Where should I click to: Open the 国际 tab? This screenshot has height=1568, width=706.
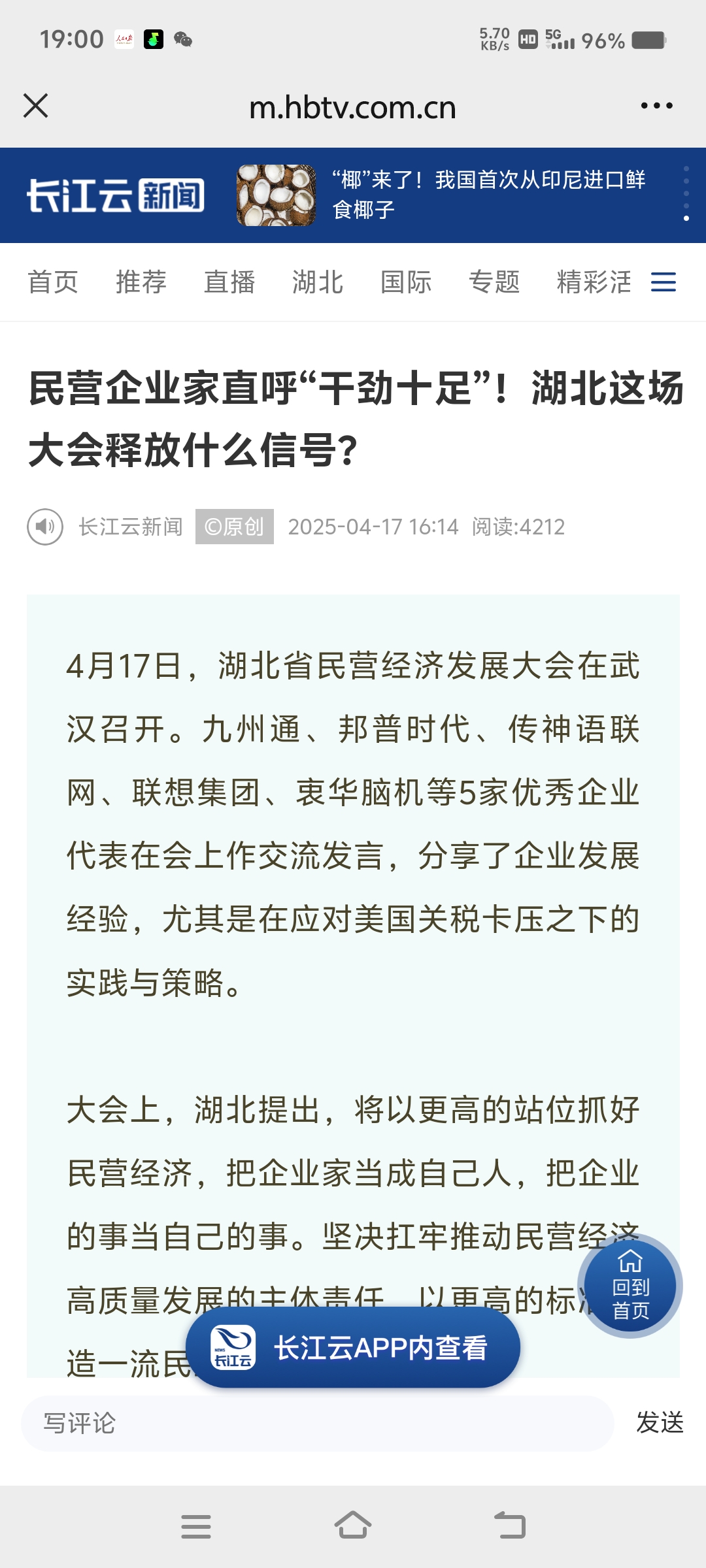pos(406,282)
